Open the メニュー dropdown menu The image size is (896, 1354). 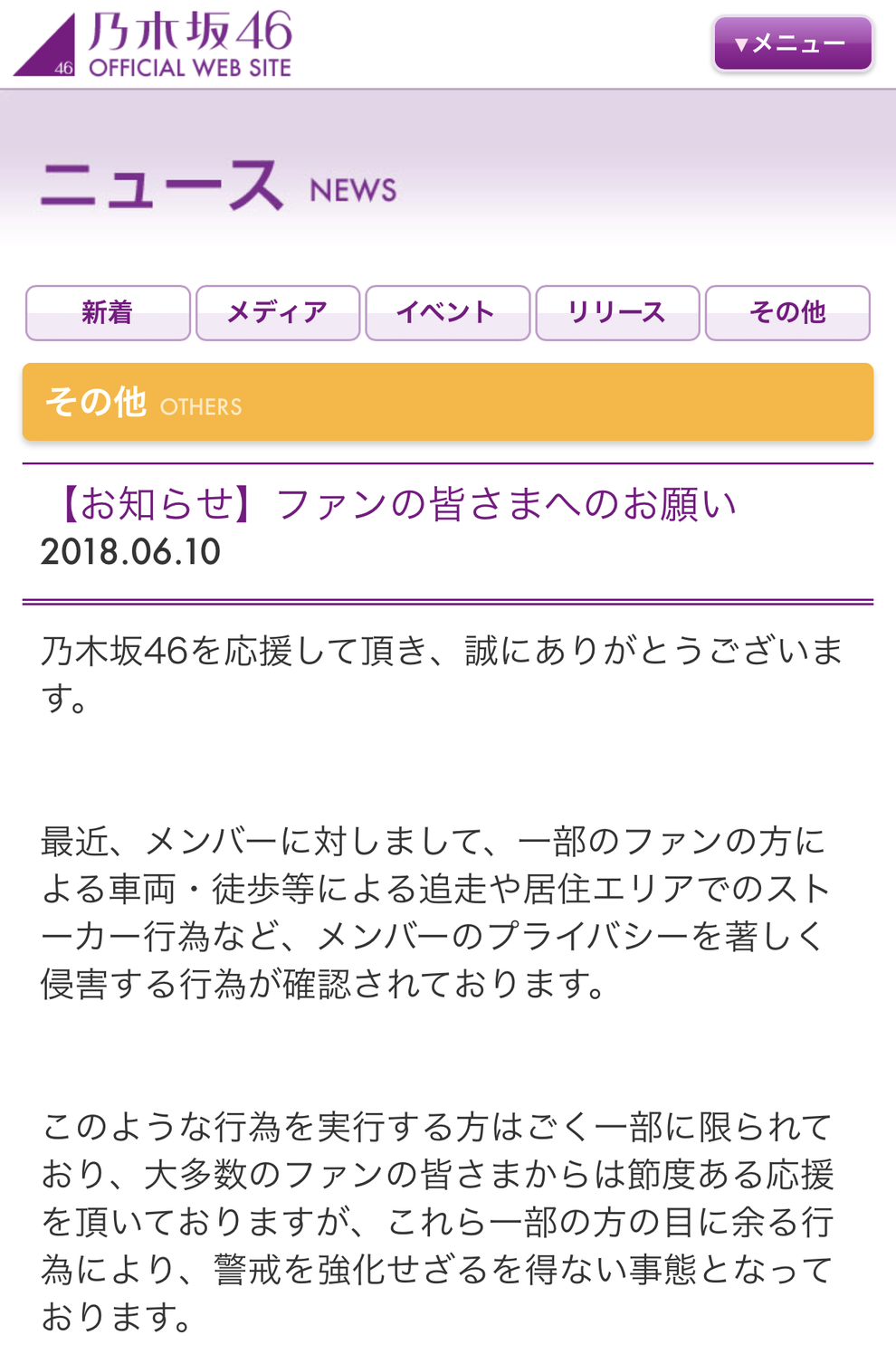click(x=792, y=43)
